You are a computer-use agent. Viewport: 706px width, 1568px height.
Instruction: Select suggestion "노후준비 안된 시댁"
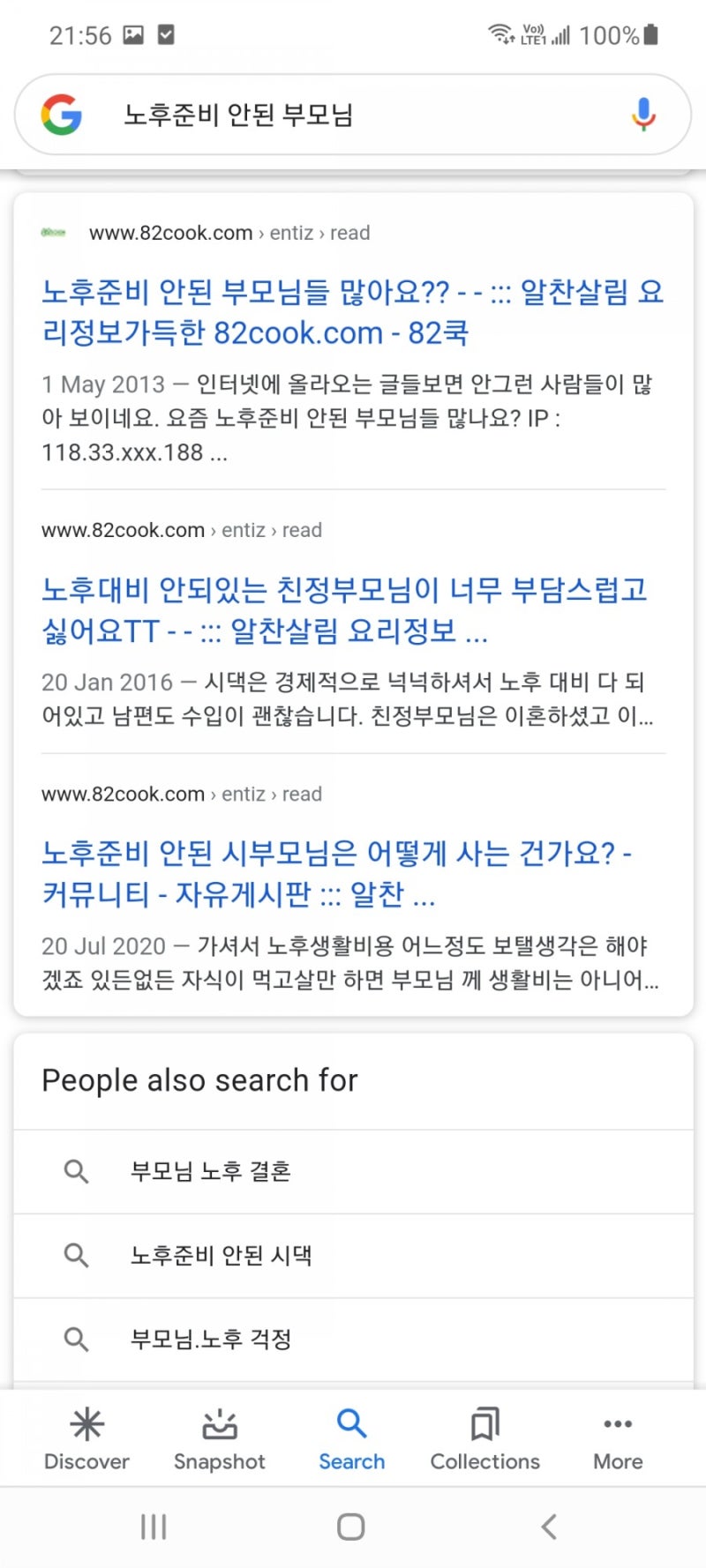click(x=353, y=1255)
